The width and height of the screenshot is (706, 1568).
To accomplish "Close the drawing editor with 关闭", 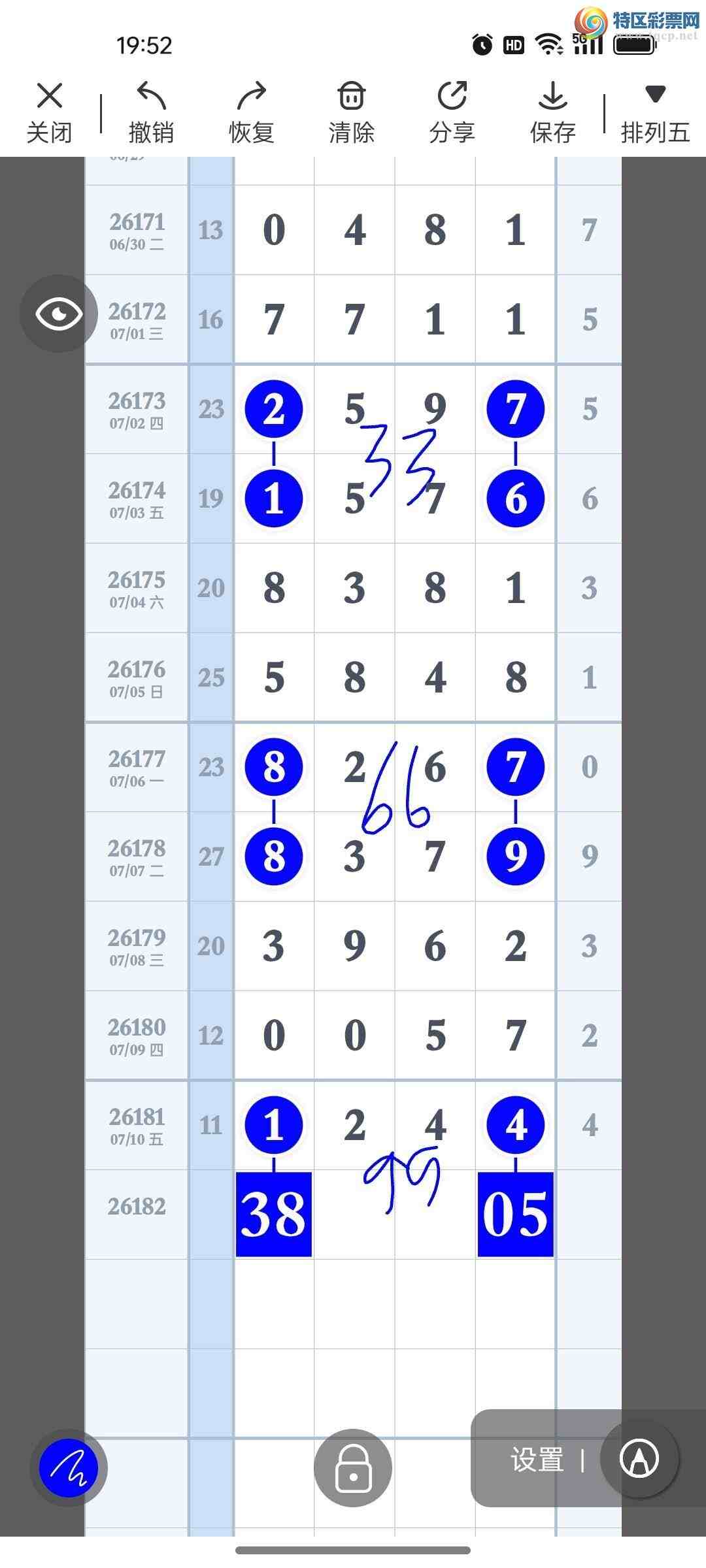I will point(49,112).
